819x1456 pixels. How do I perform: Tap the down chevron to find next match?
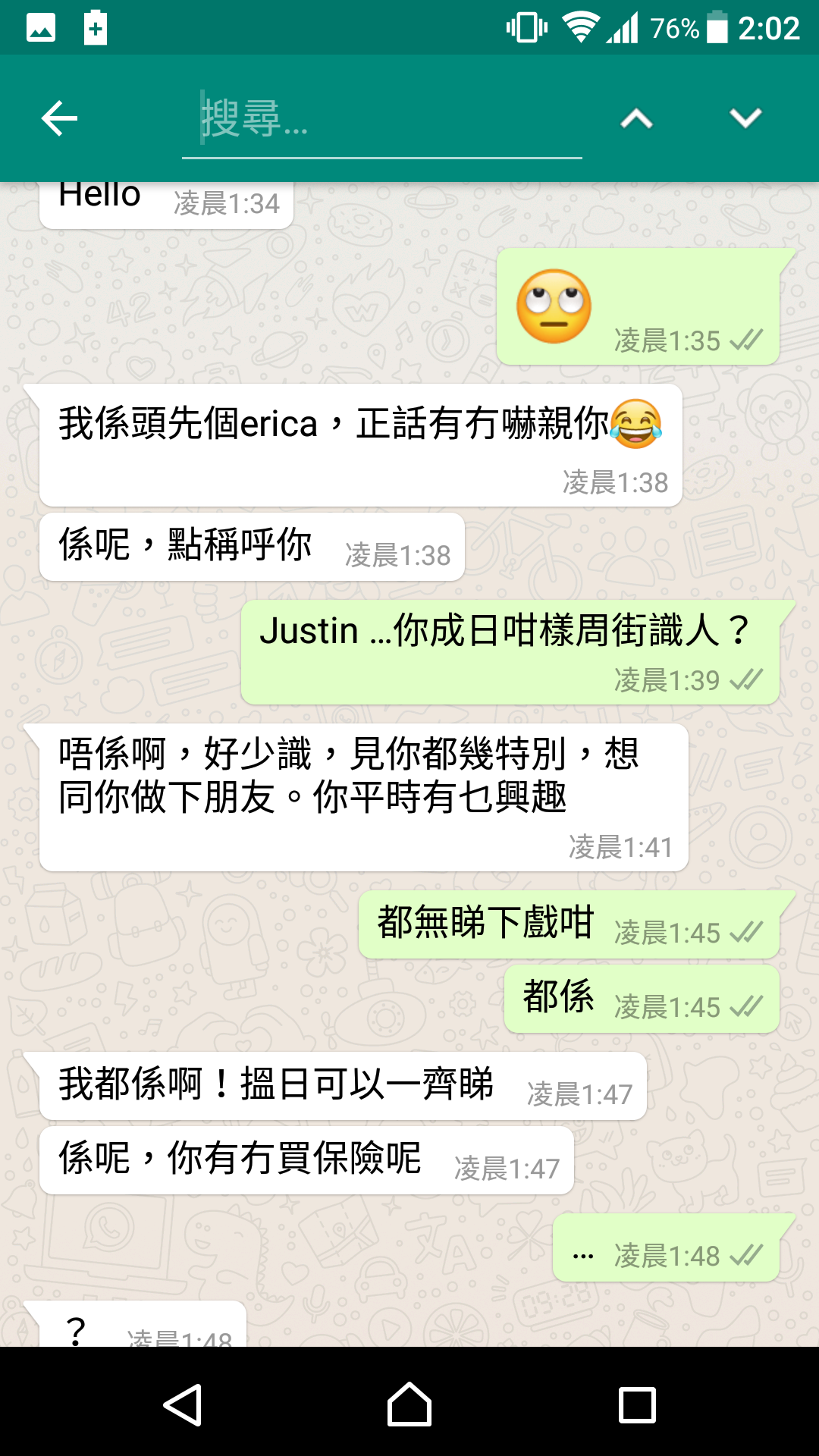(745, 118)
